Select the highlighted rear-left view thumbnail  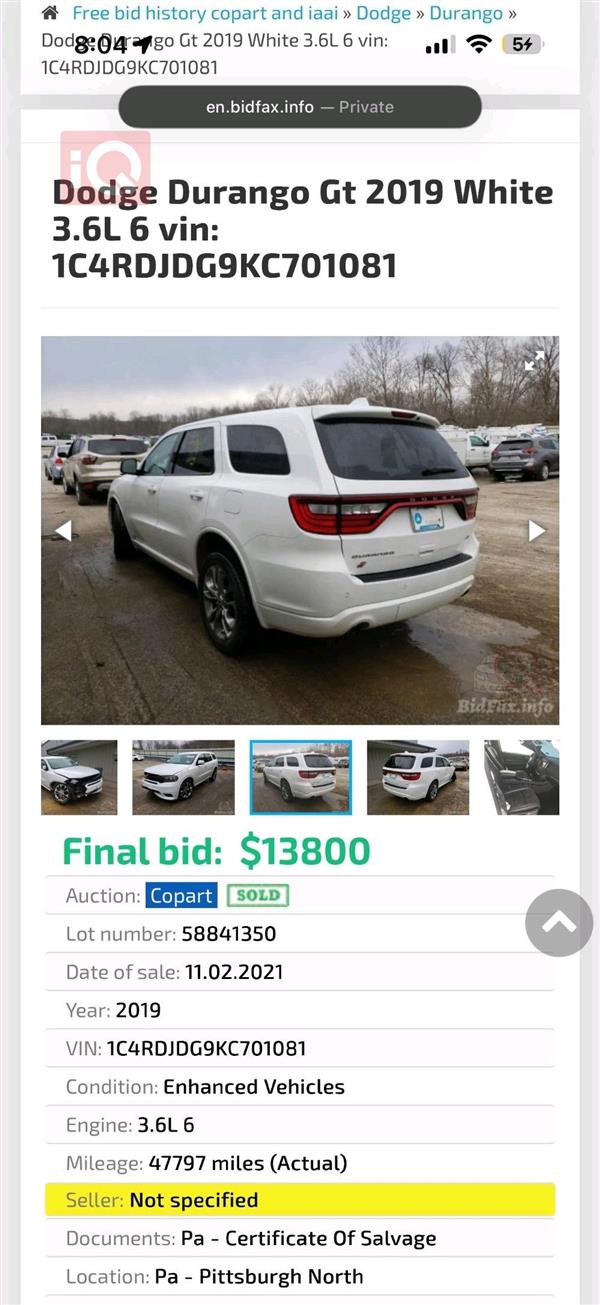coord(301,777)
